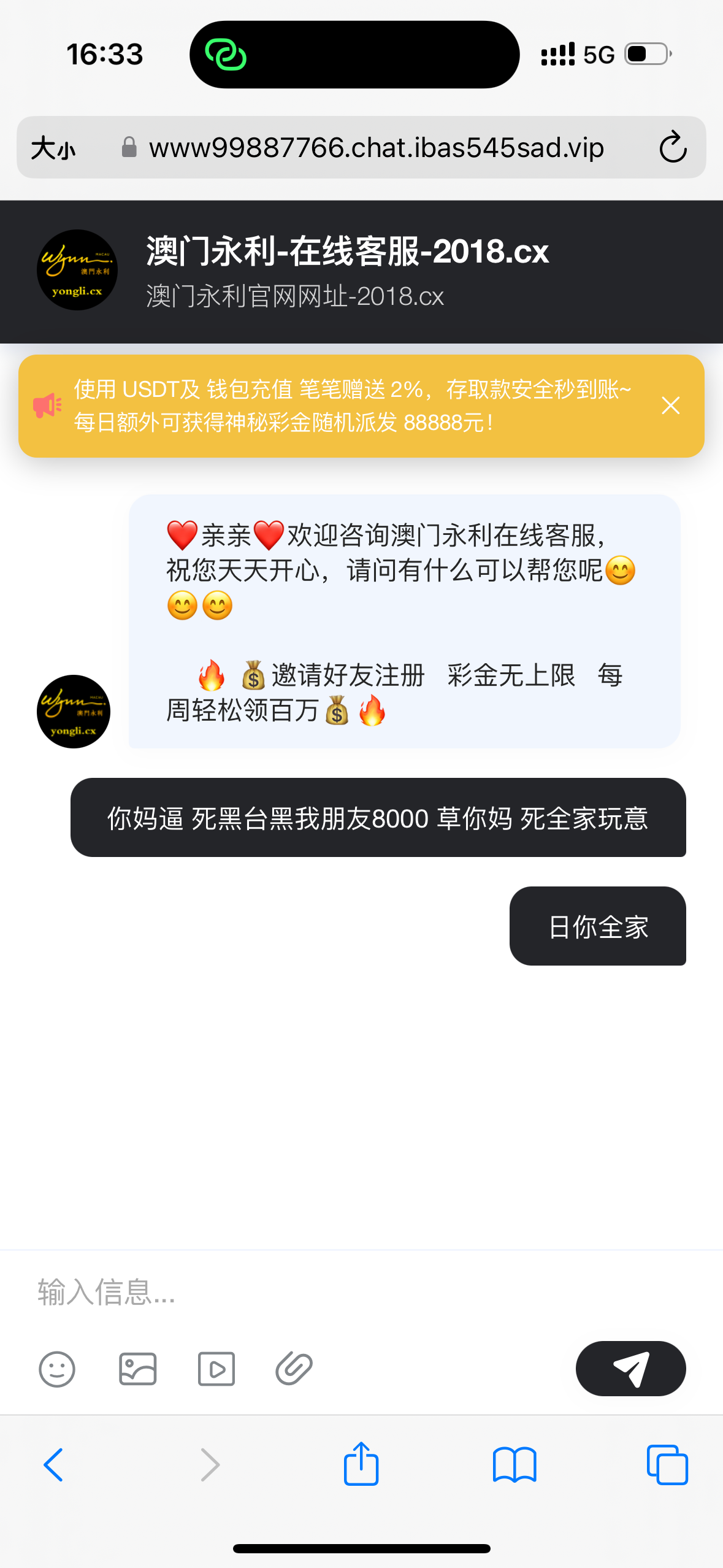Dismiss the yellow USDT promotion banner

tap(670, 405)
